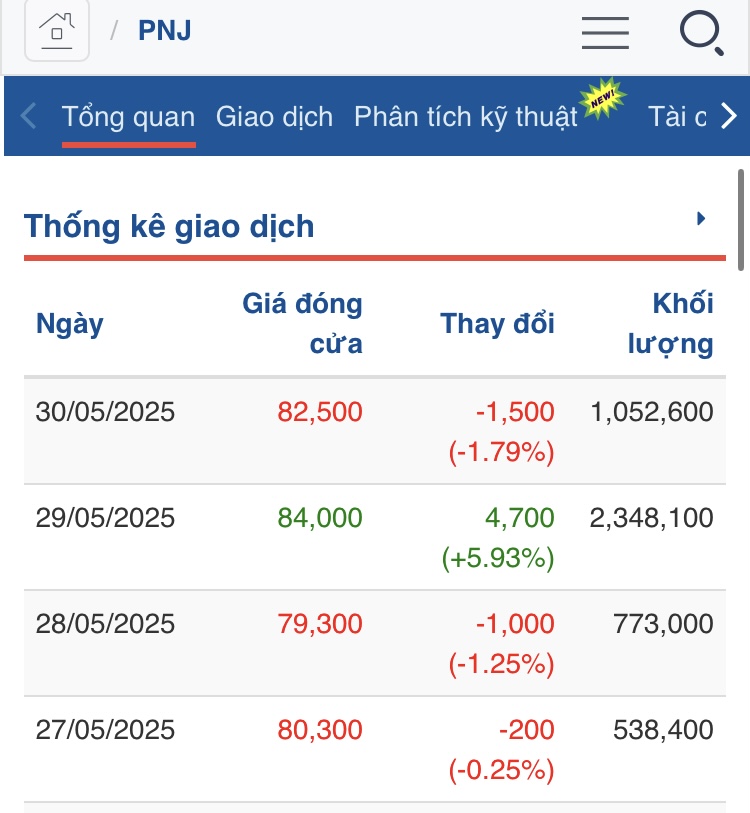Show previous tabs with left arrow
Screen dimensions: 750x813
(x=28, y=117)
